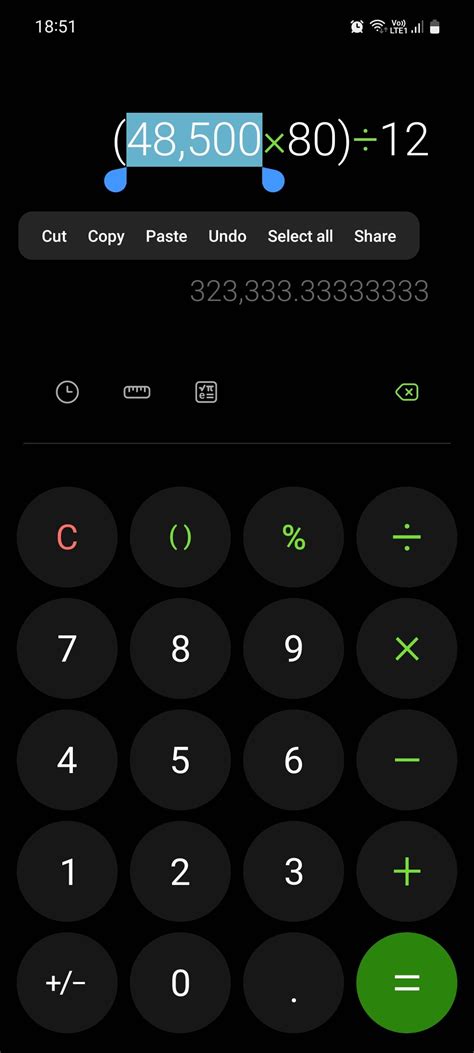
Task: Toggle sign with the +/− key
Action: pos(67,983)
